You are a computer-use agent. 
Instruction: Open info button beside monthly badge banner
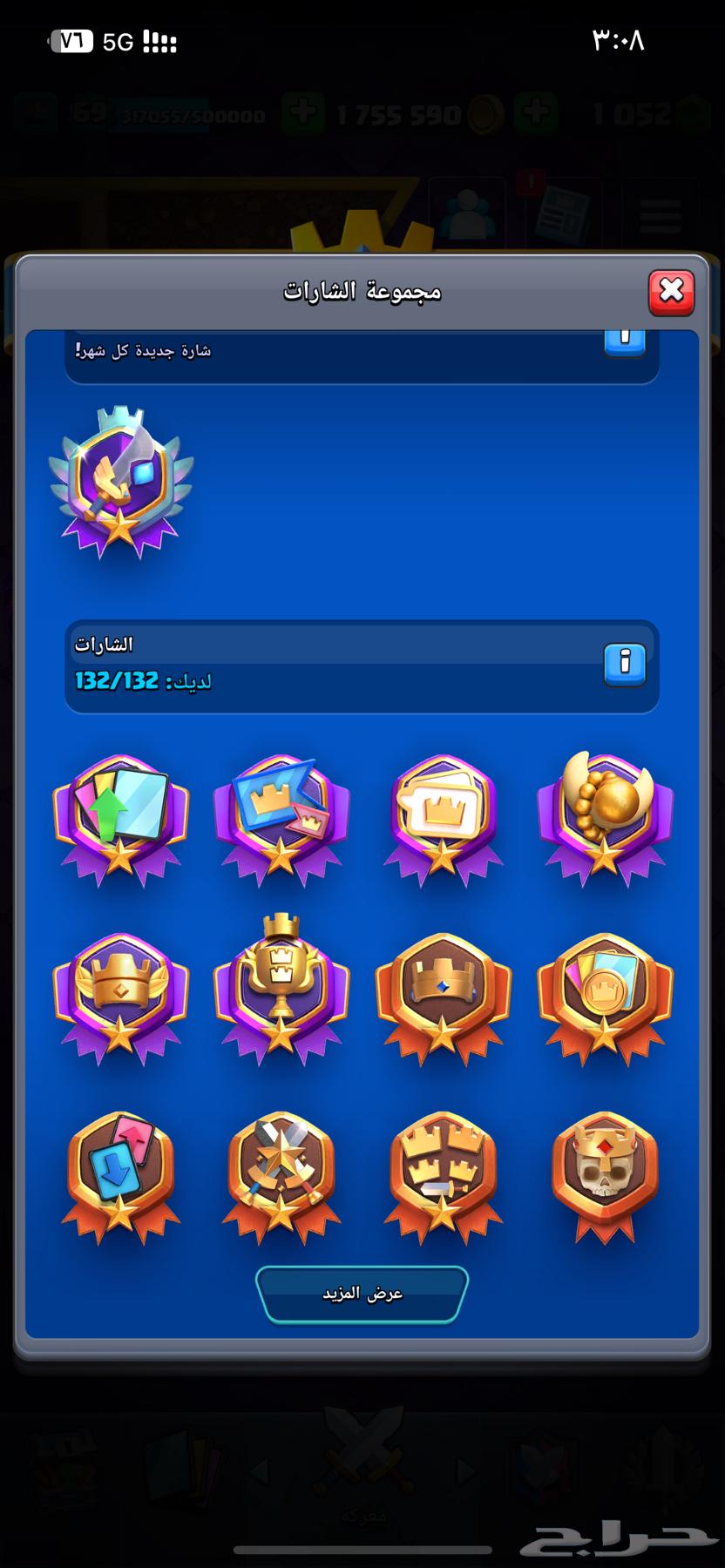[x=624, y=341]
